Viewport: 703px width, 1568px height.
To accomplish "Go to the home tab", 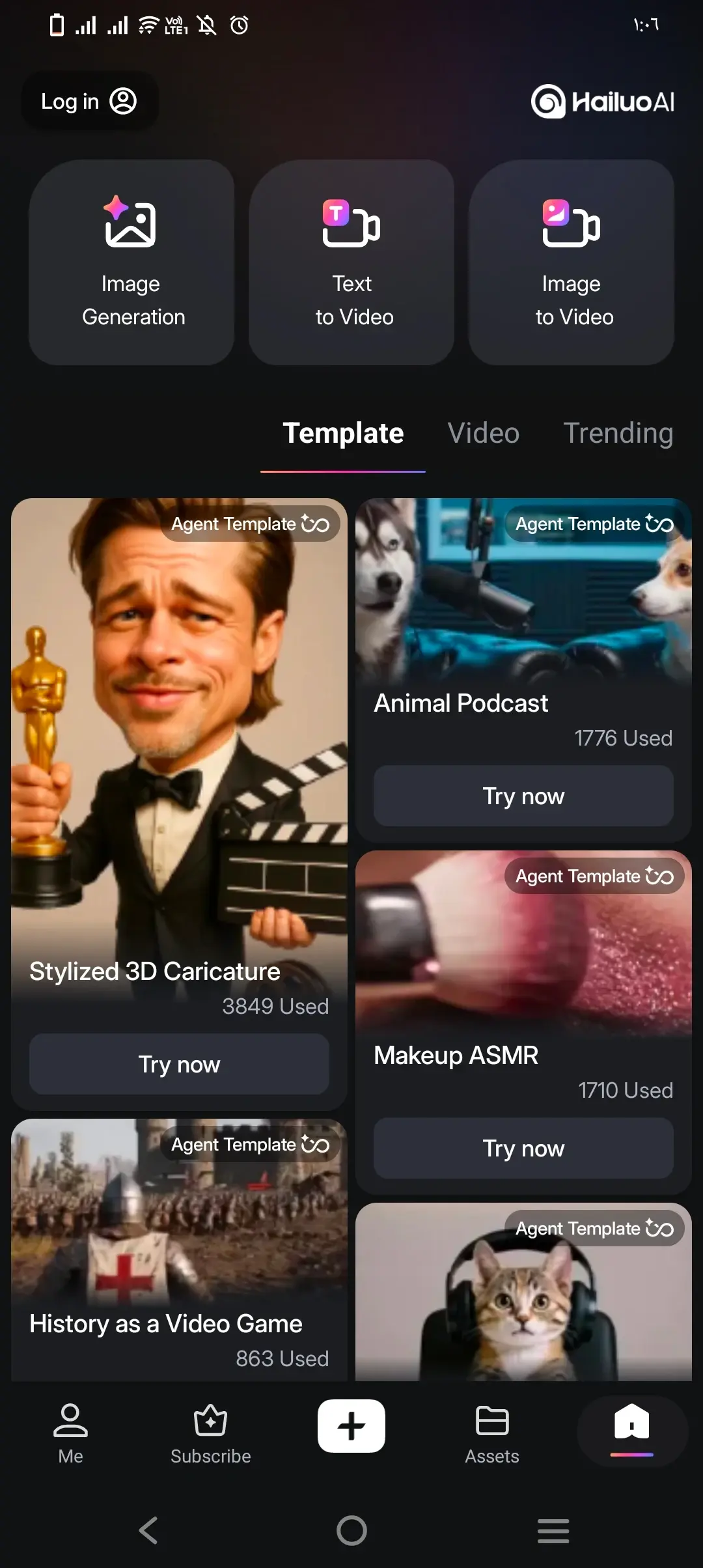I will click(632, 1429).
